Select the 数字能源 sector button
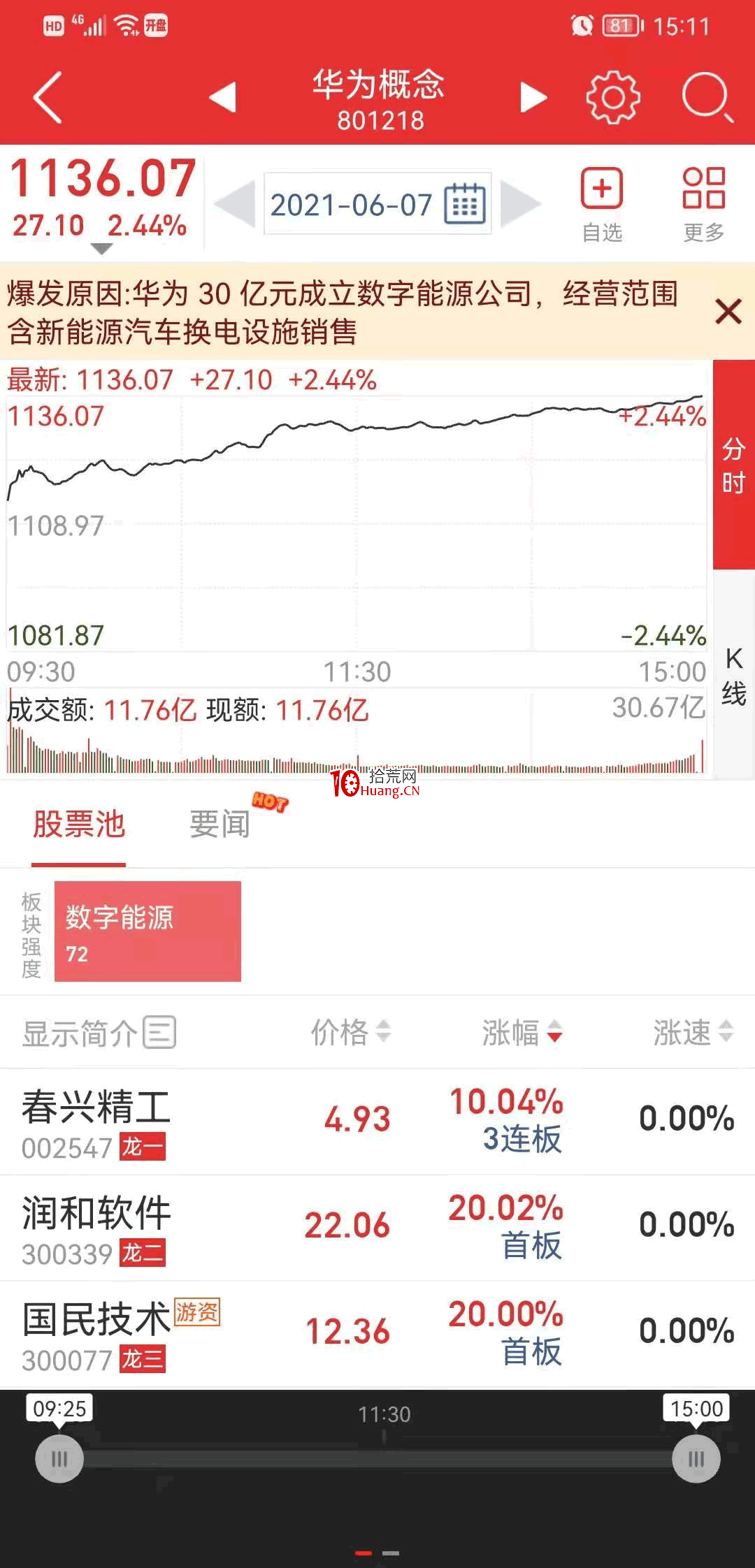Viewport: 755px width, 1568px height. tap(147, 931)
